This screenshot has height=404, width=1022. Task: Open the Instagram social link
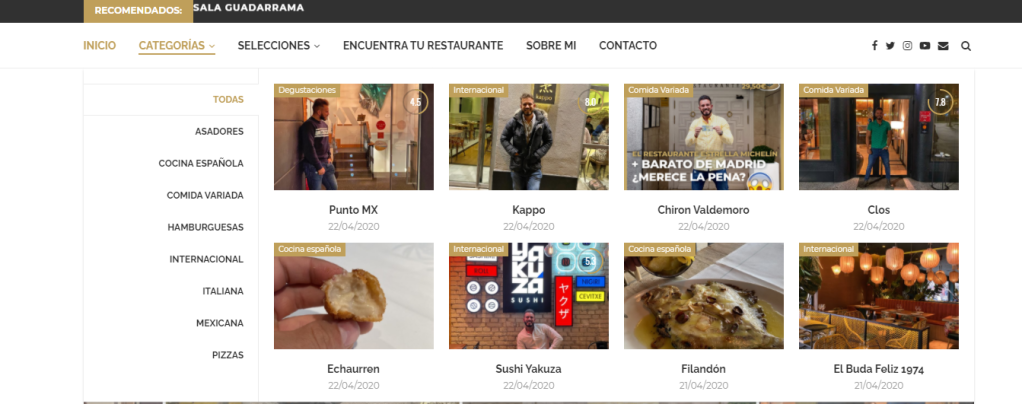point(907,46)
